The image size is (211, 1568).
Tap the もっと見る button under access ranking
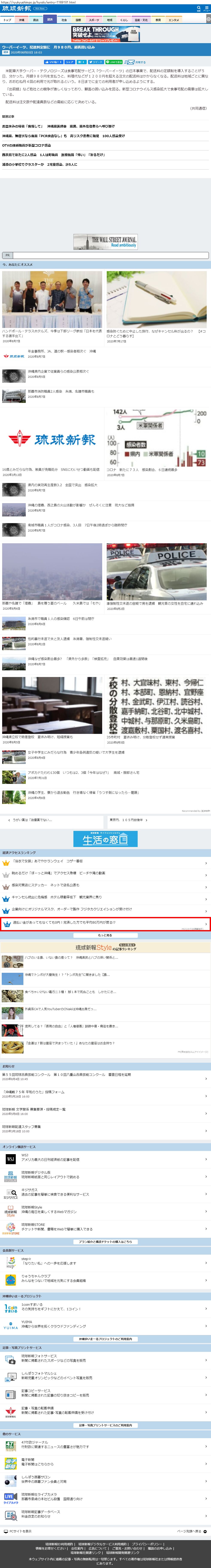105,935
